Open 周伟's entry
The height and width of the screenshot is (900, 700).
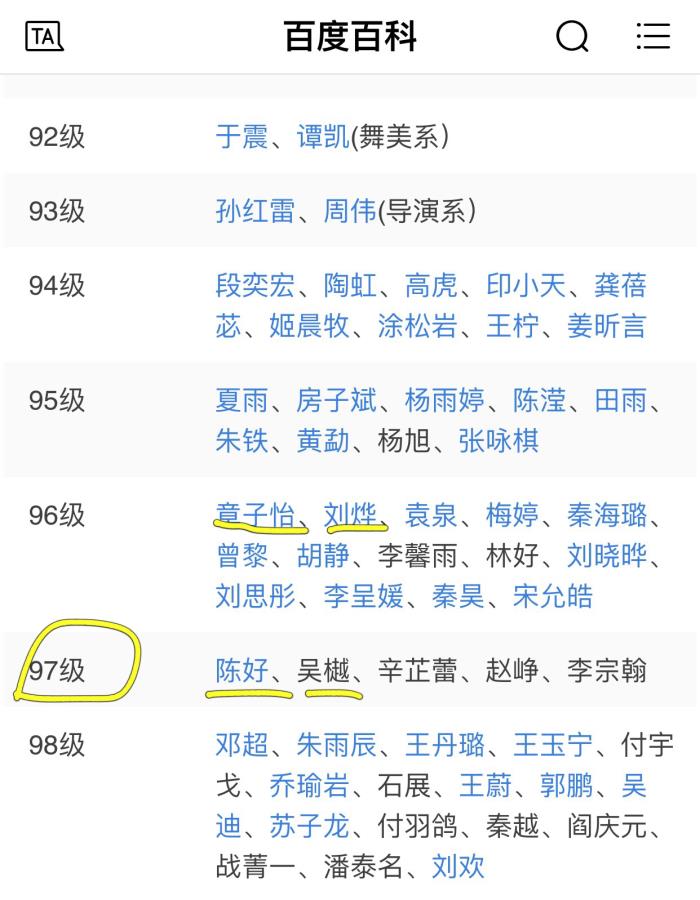coord(350,211)
